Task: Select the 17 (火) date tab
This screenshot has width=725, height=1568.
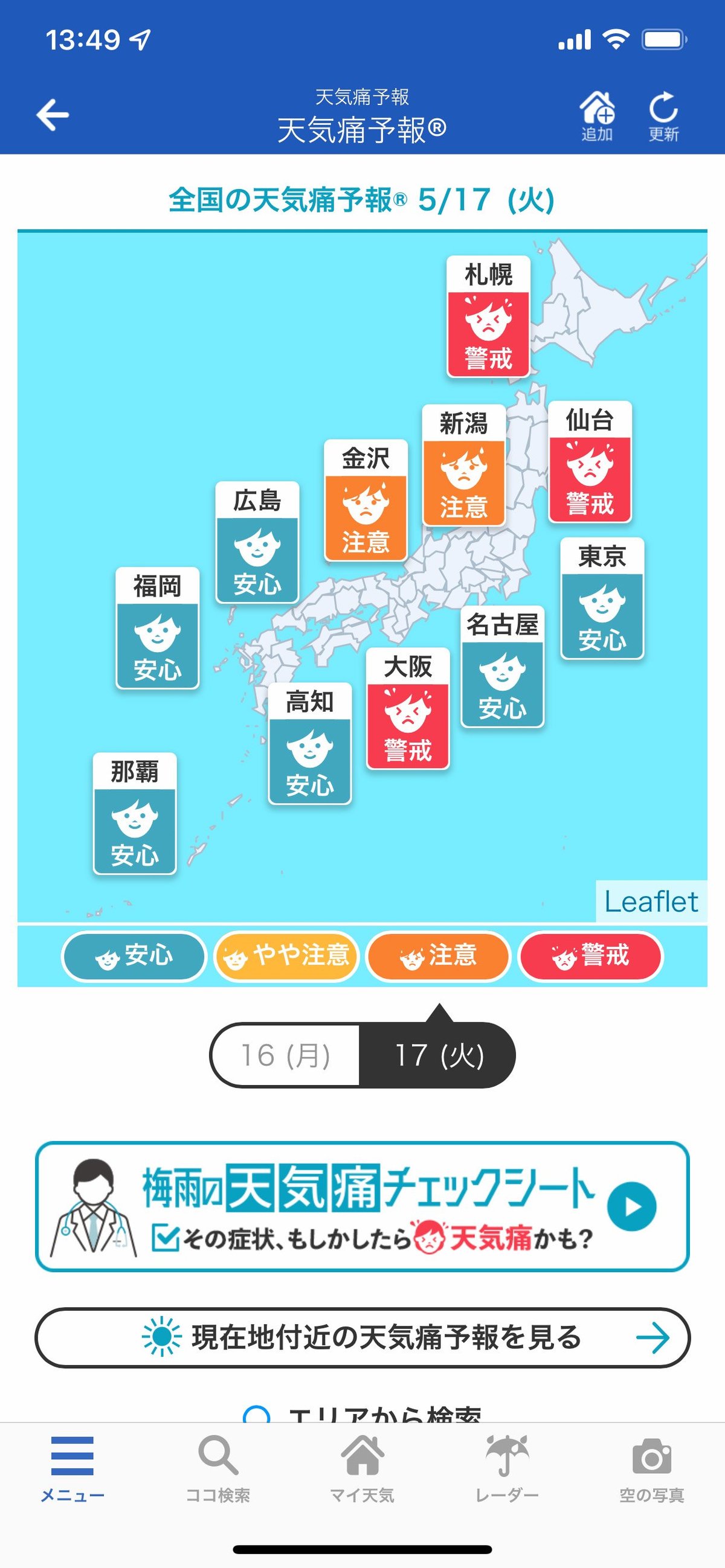Action: [439, 1055]
